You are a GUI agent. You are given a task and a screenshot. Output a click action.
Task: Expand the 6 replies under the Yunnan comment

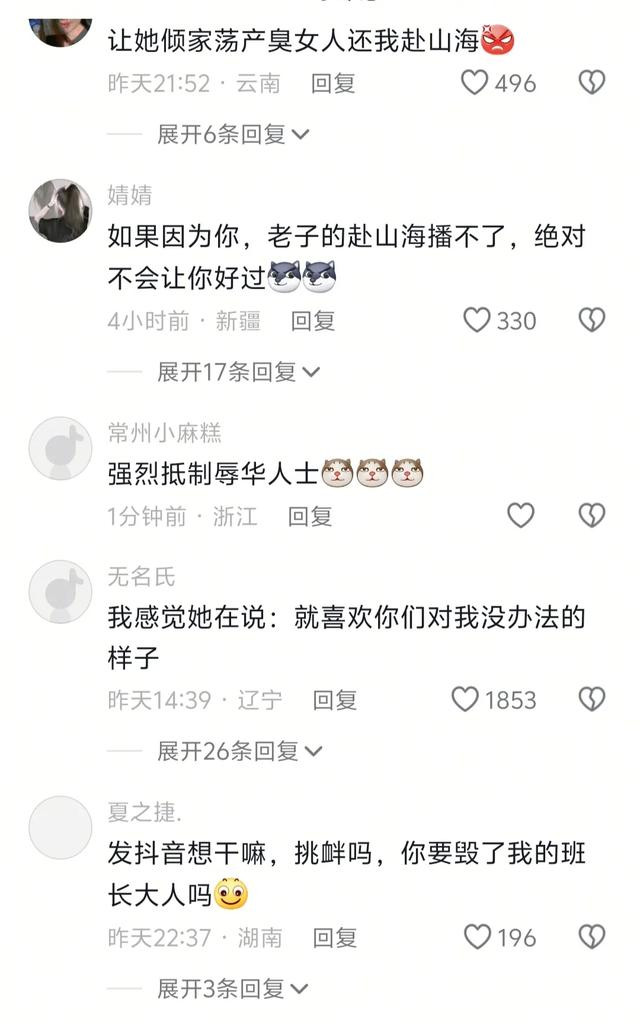point(232,135)
